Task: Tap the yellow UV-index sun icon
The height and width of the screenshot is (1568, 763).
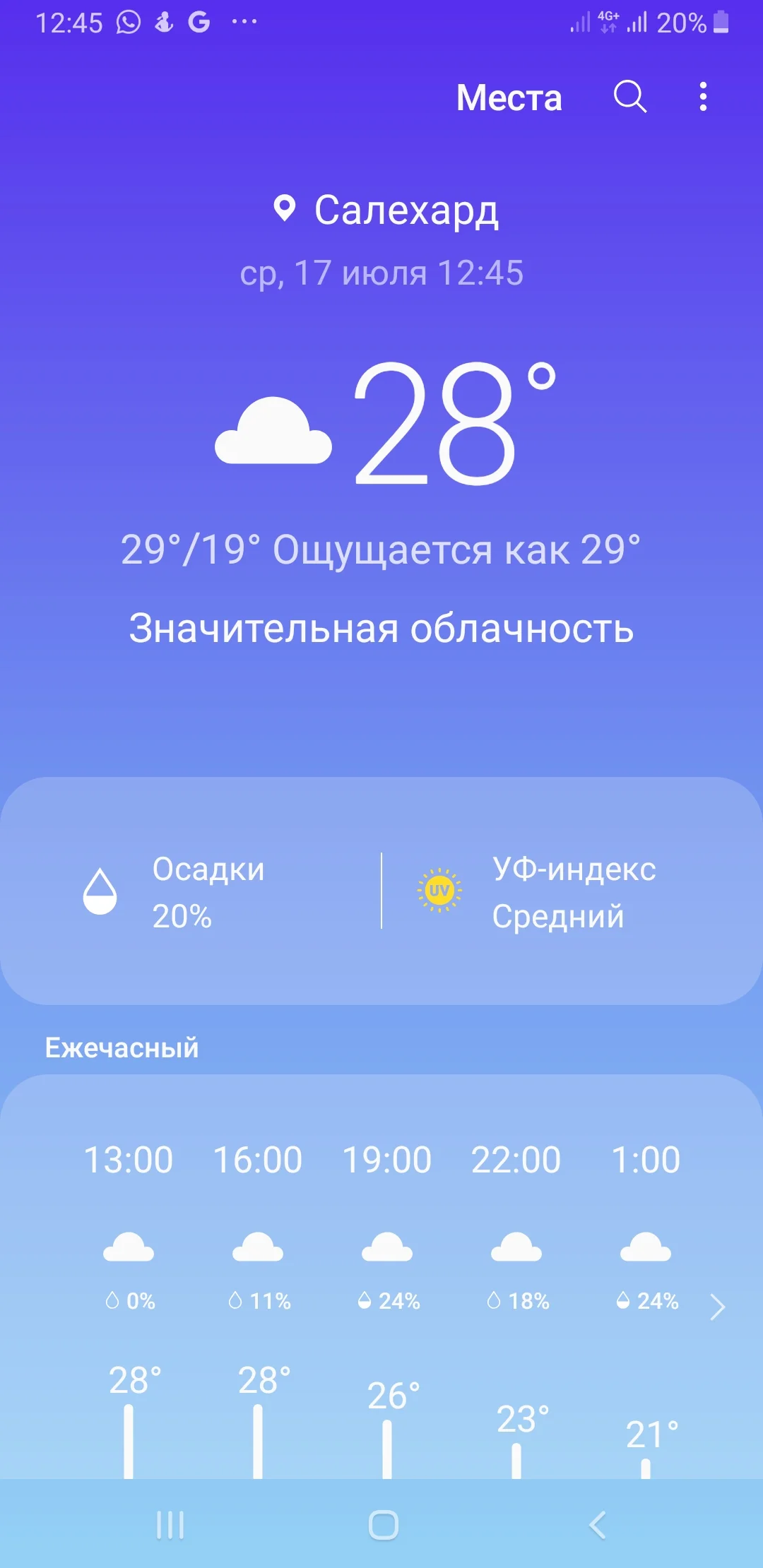Action: click(439, 891)
